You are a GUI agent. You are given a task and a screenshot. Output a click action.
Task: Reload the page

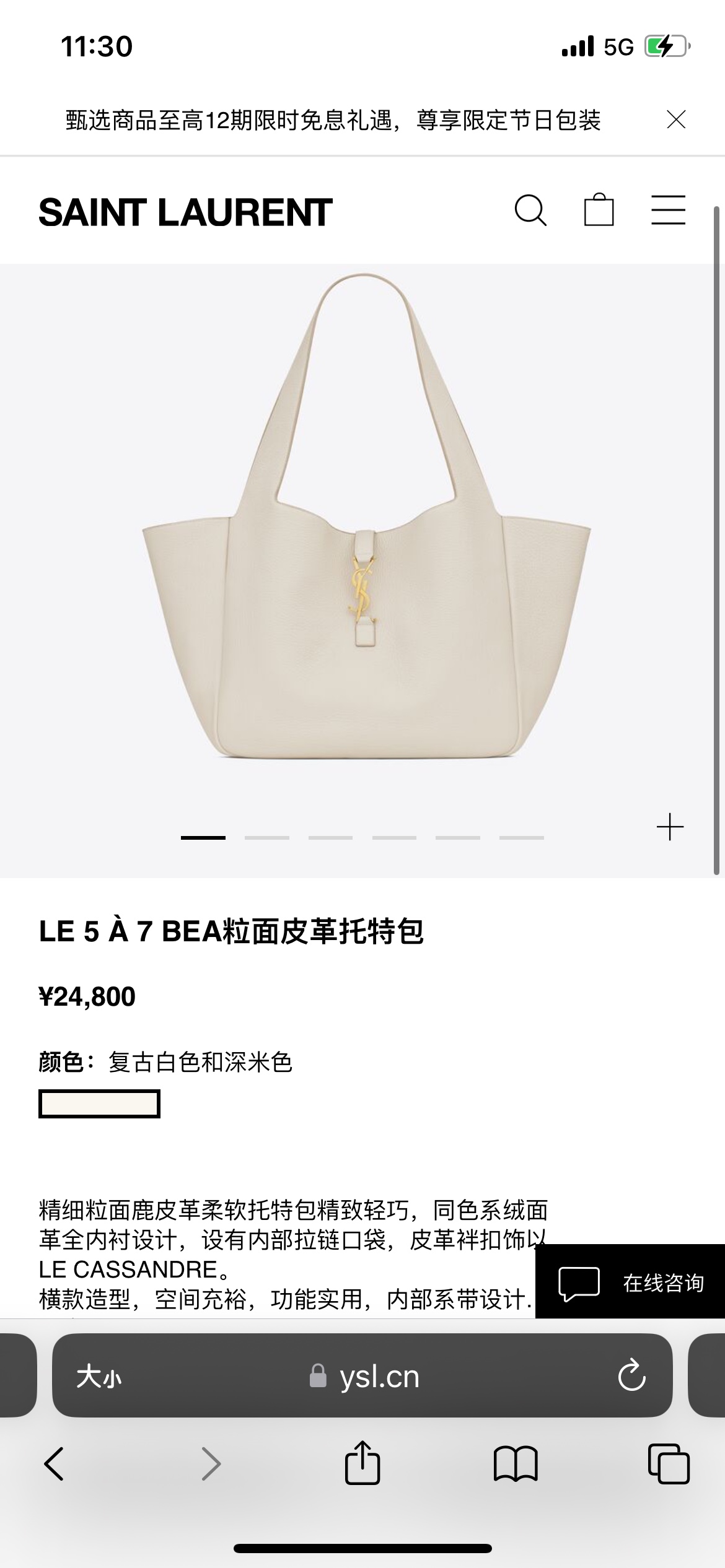(631, 1376)
